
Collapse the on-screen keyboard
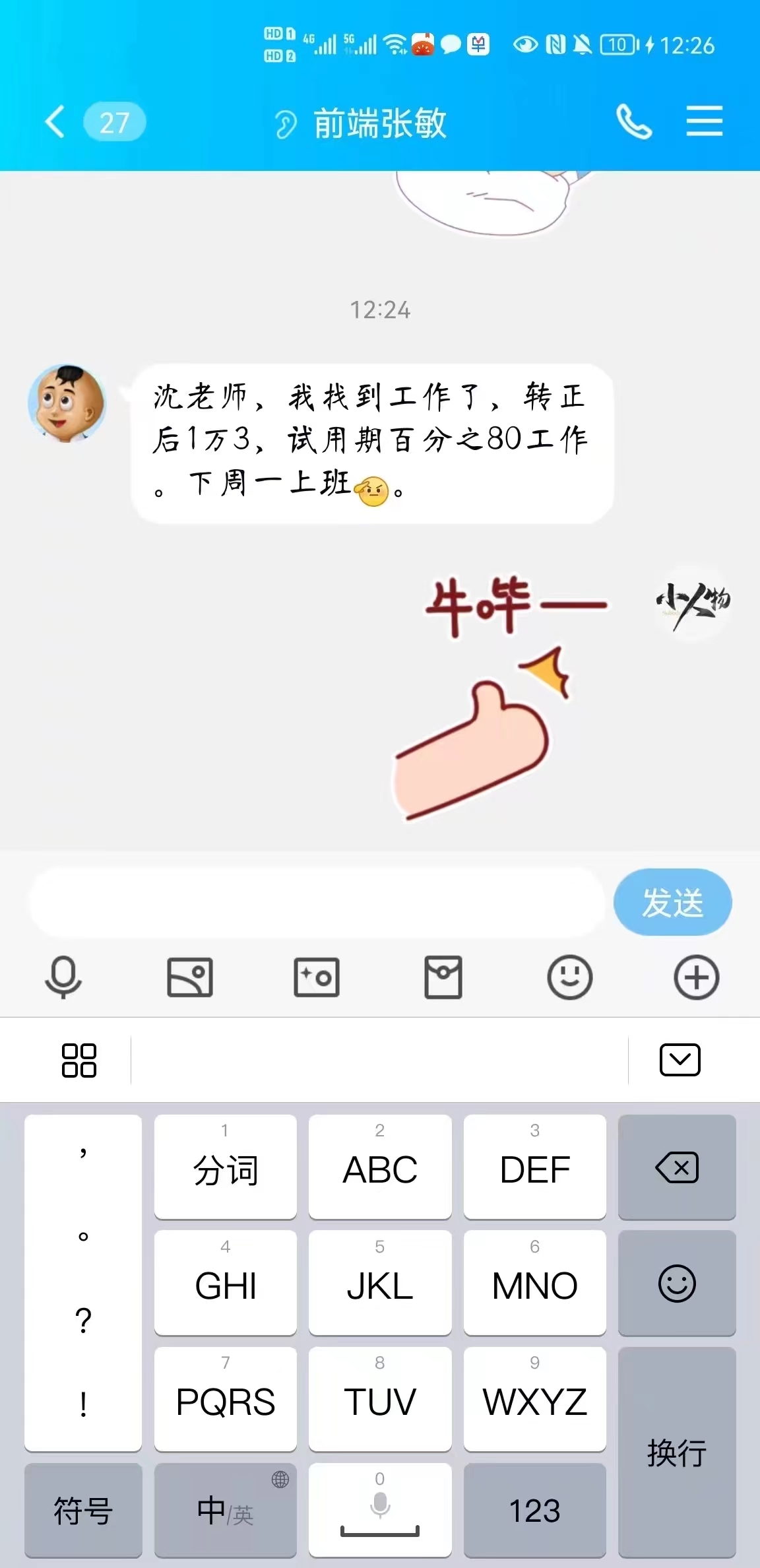click(680, 1060)
